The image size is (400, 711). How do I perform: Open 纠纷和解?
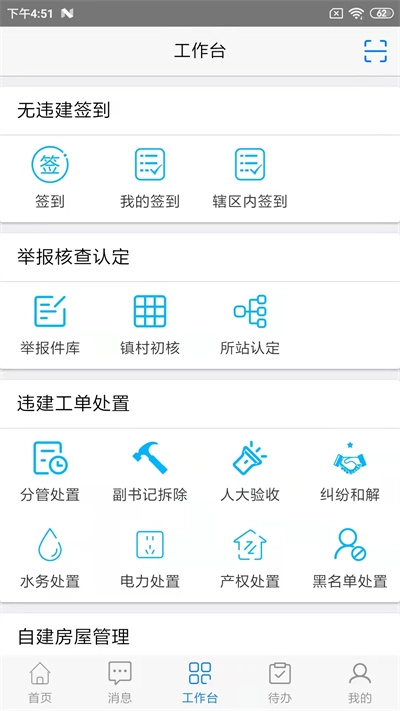click(350, 472)
